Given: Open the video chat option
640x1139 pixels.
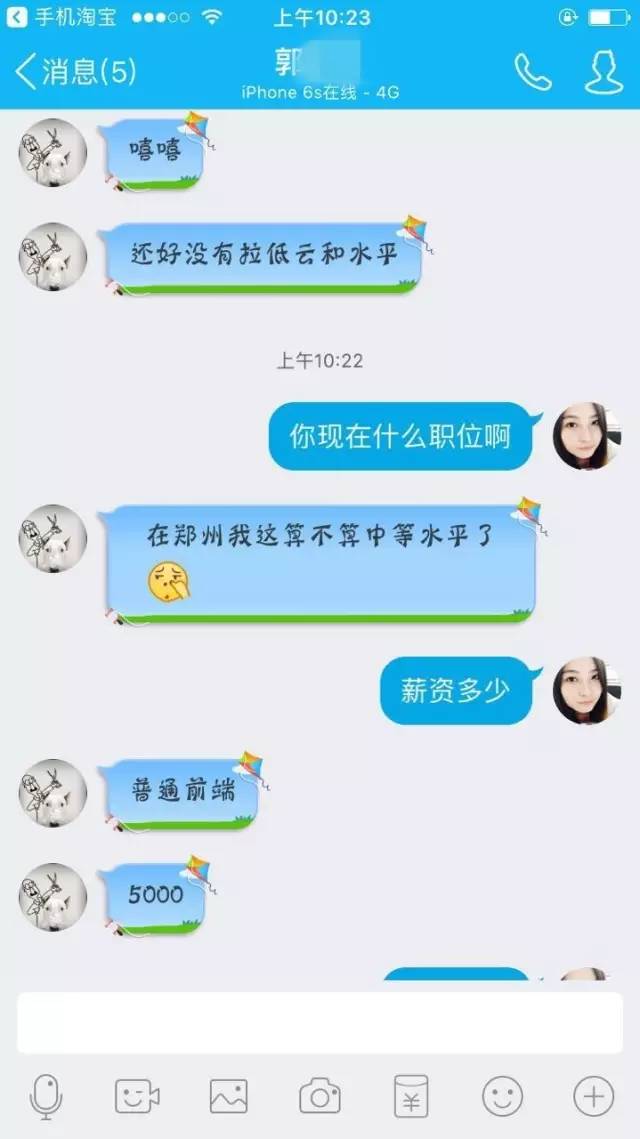Looking at the screenshot, I should coord(137,1097).
